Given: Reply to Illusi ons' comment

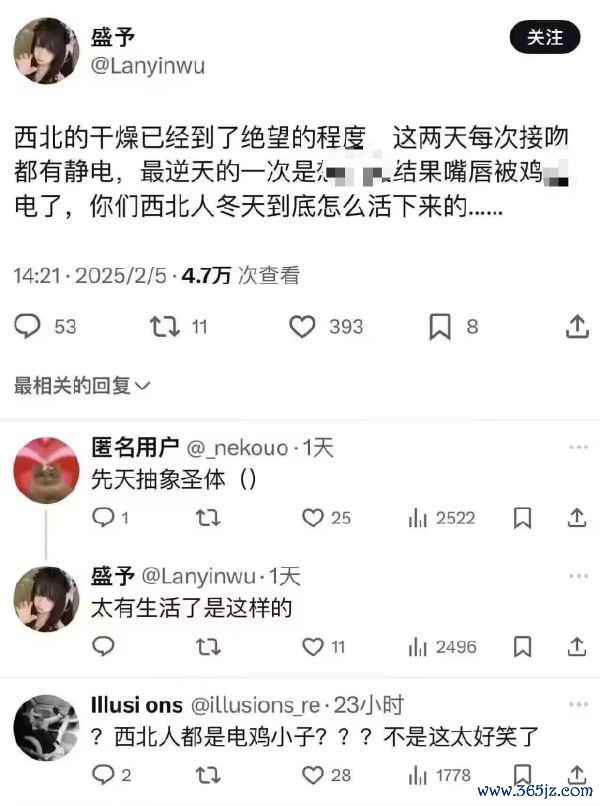Looking at the screenshot, I should pos(103,775).
